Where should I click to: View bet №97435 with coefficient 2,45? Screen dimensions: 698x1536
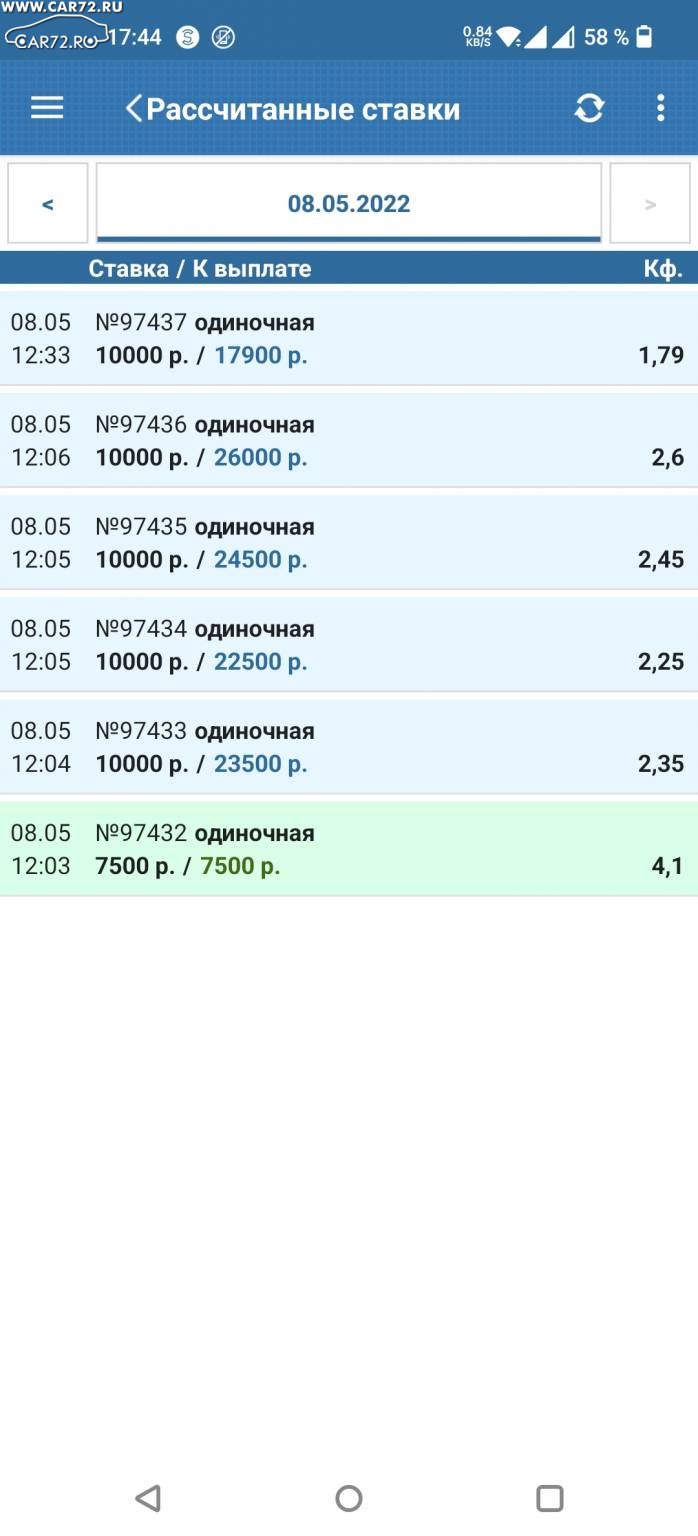pyautogui.click(x=349, y=542)
